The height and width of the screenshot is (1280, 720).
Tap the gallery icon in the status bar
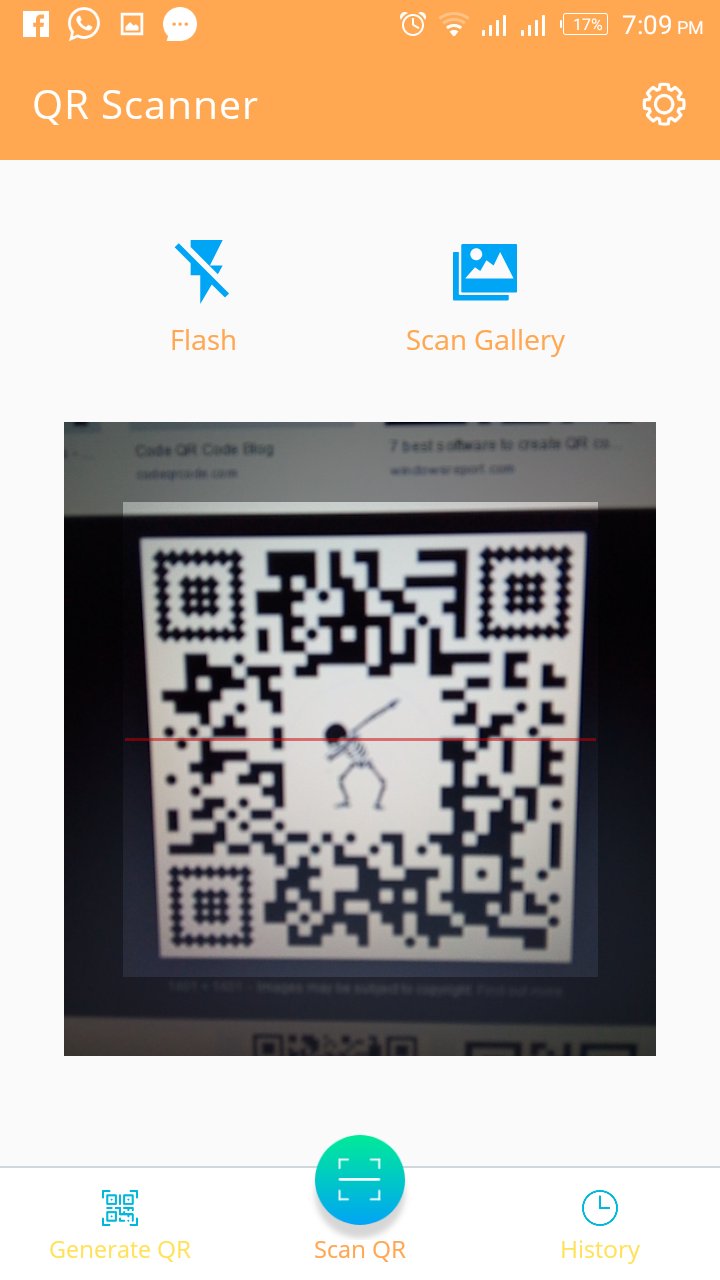[131, 24]
